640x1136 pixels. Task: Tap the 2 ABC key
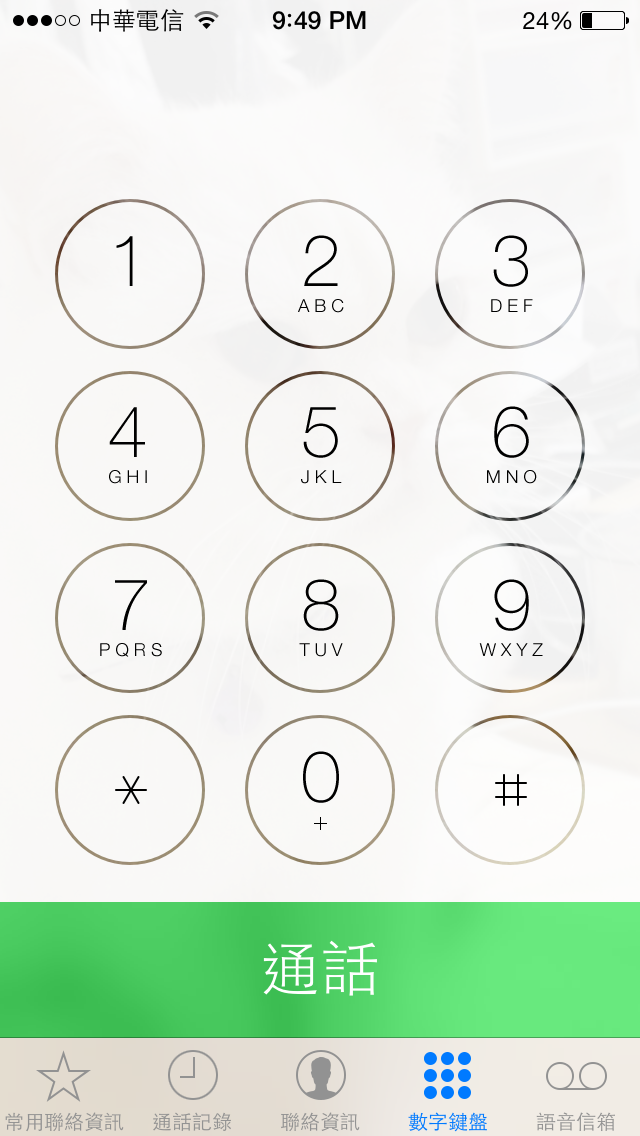(x=320, y=274)
